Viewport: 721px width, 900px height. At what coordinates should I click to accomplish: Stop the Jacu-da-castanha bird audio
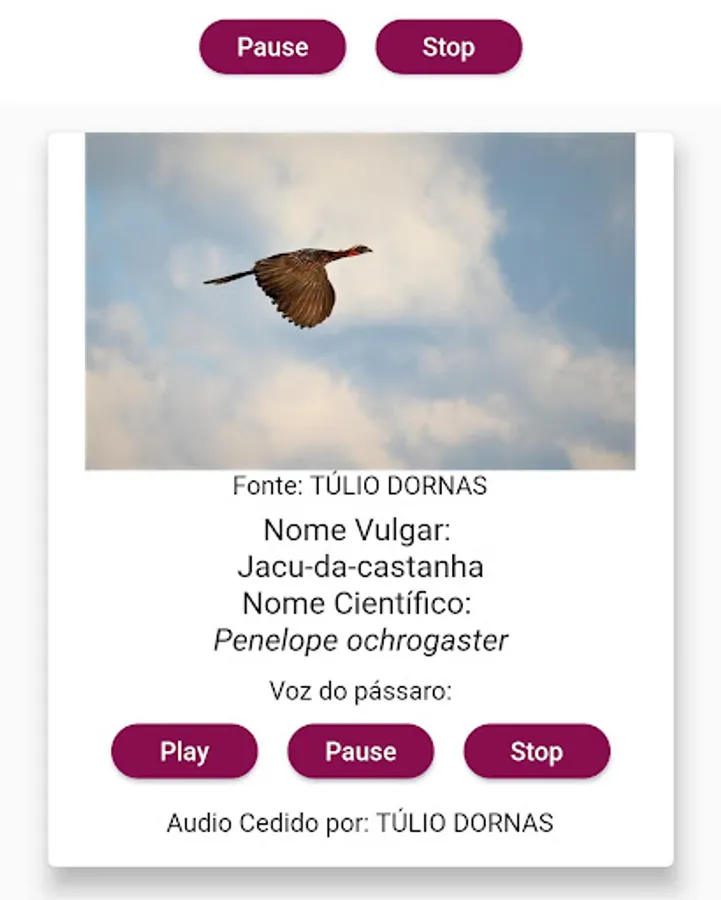[x=536, y=751]
